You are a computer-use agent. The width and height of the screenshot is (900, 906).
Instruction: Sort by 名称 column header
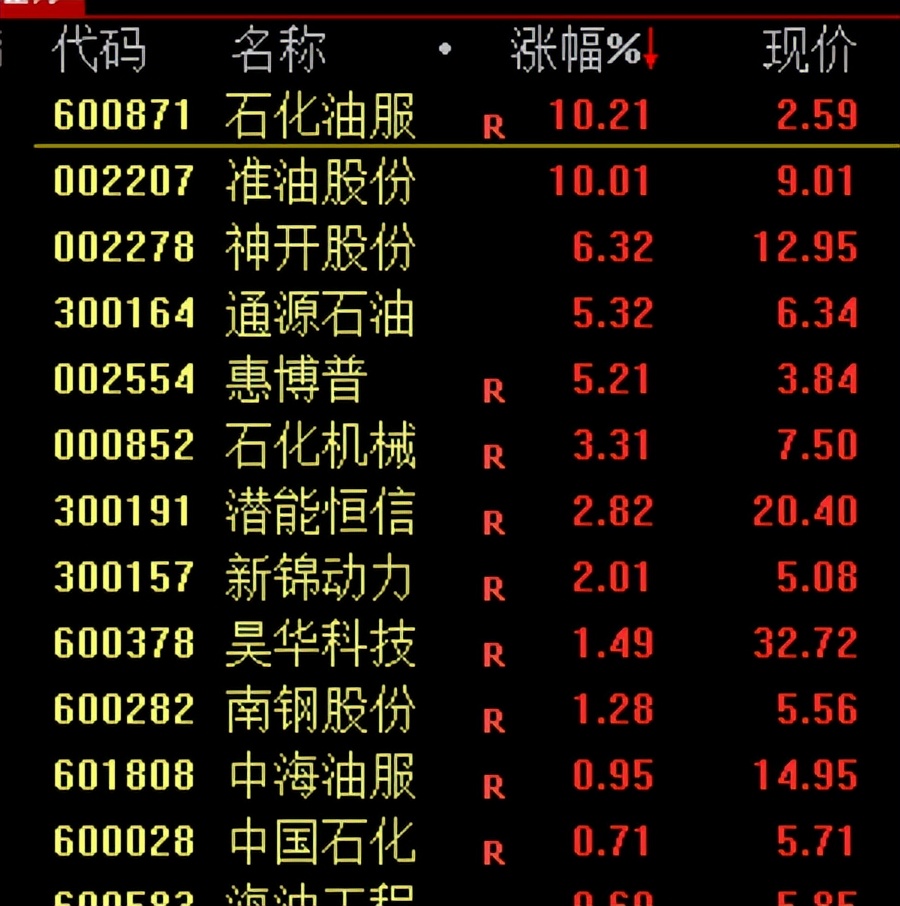click(278, 50)
